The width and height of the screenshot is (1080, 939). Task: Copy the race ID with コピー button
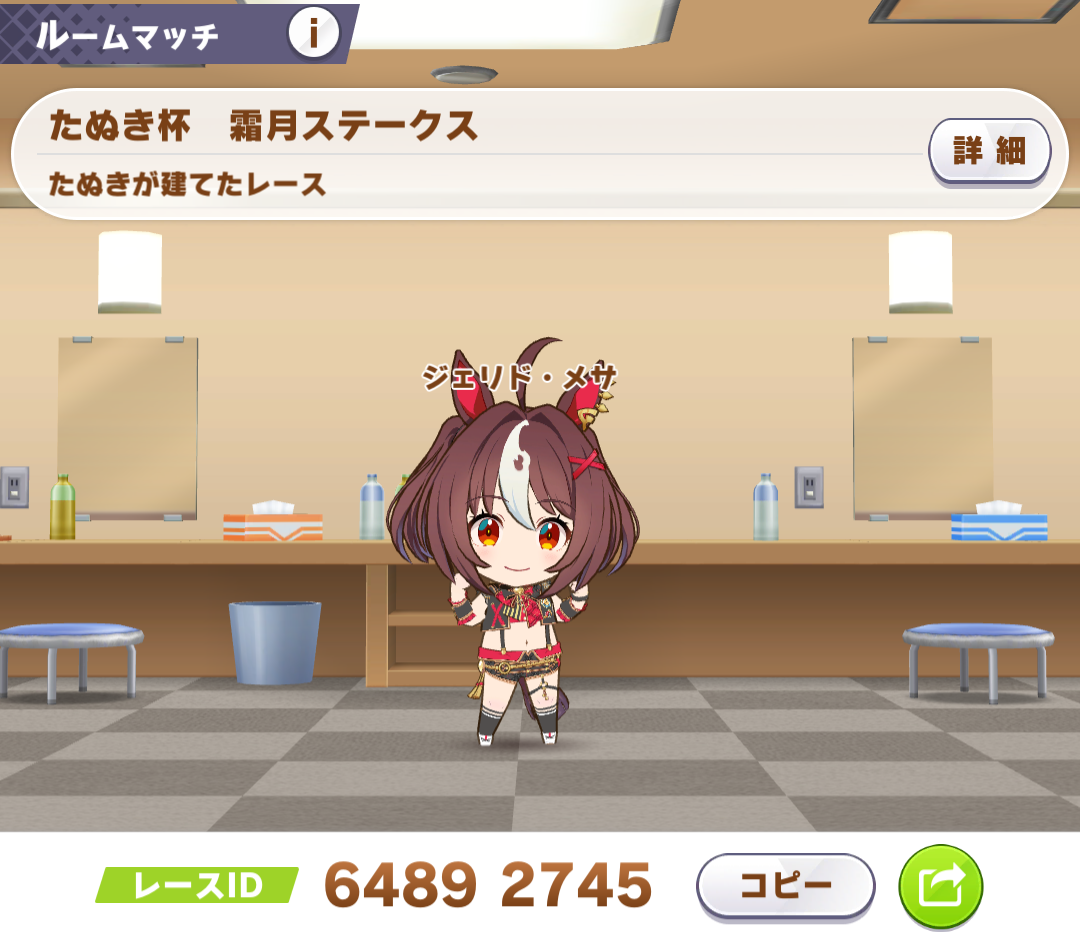pos(785,885)
